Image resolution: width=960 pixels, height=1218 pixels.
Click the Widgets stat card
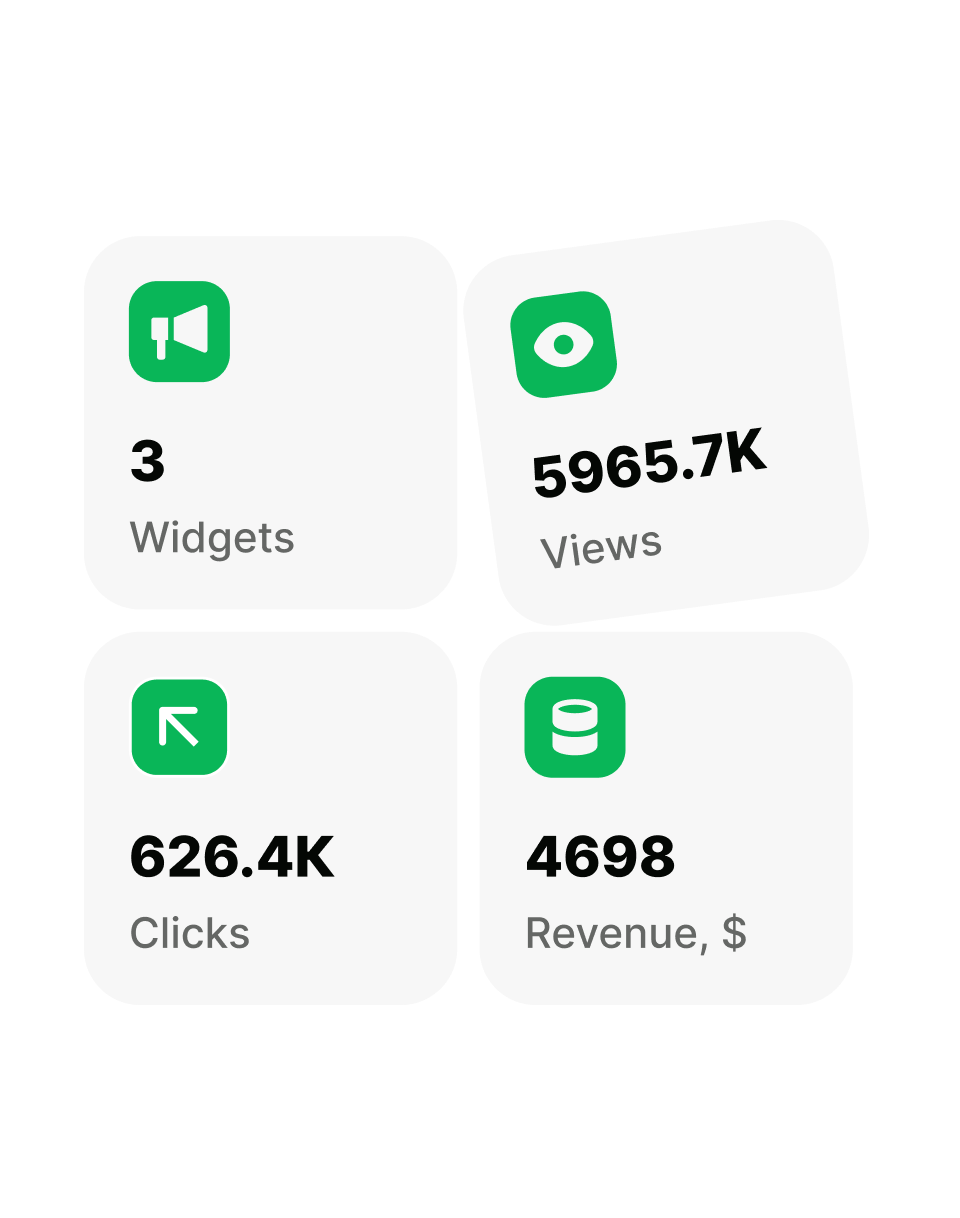point(272,421)
